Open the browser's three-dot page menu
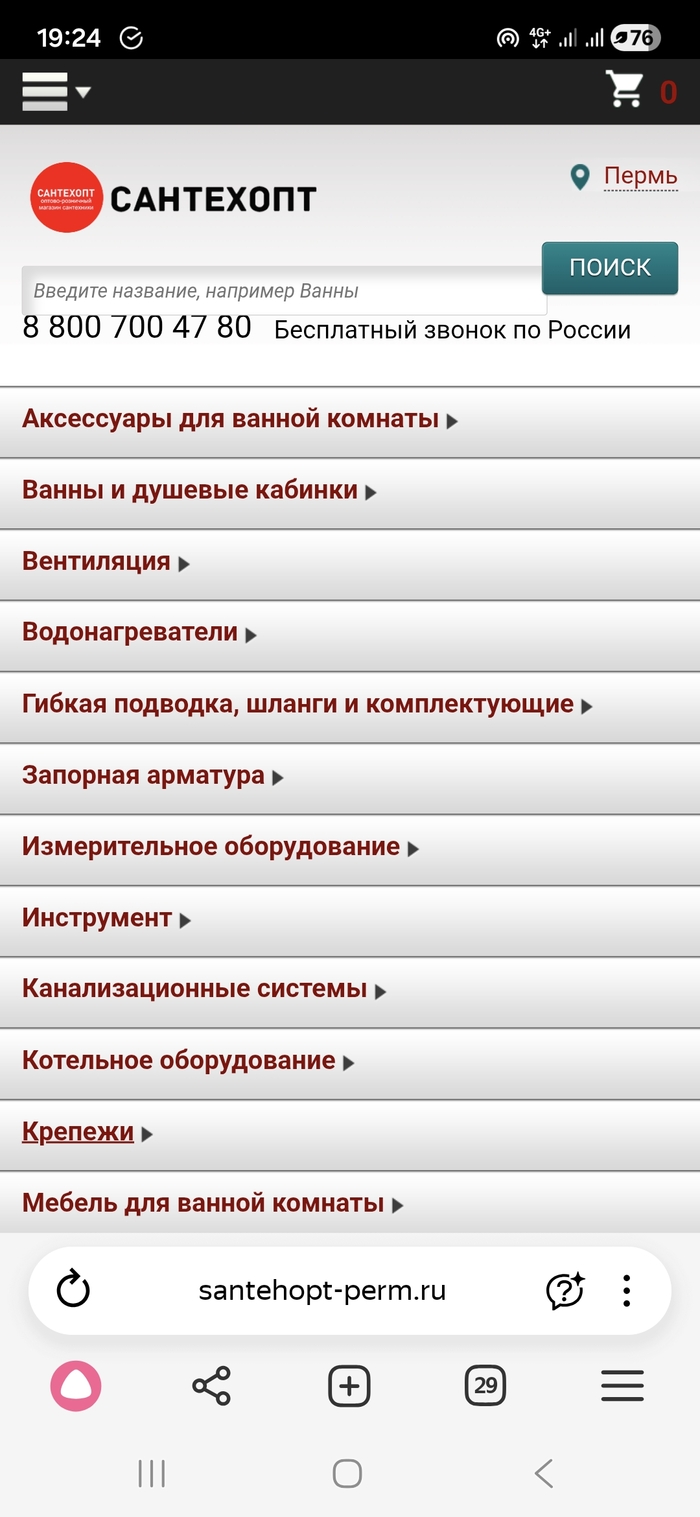 pyautogui.click(x=626, y=1290)
